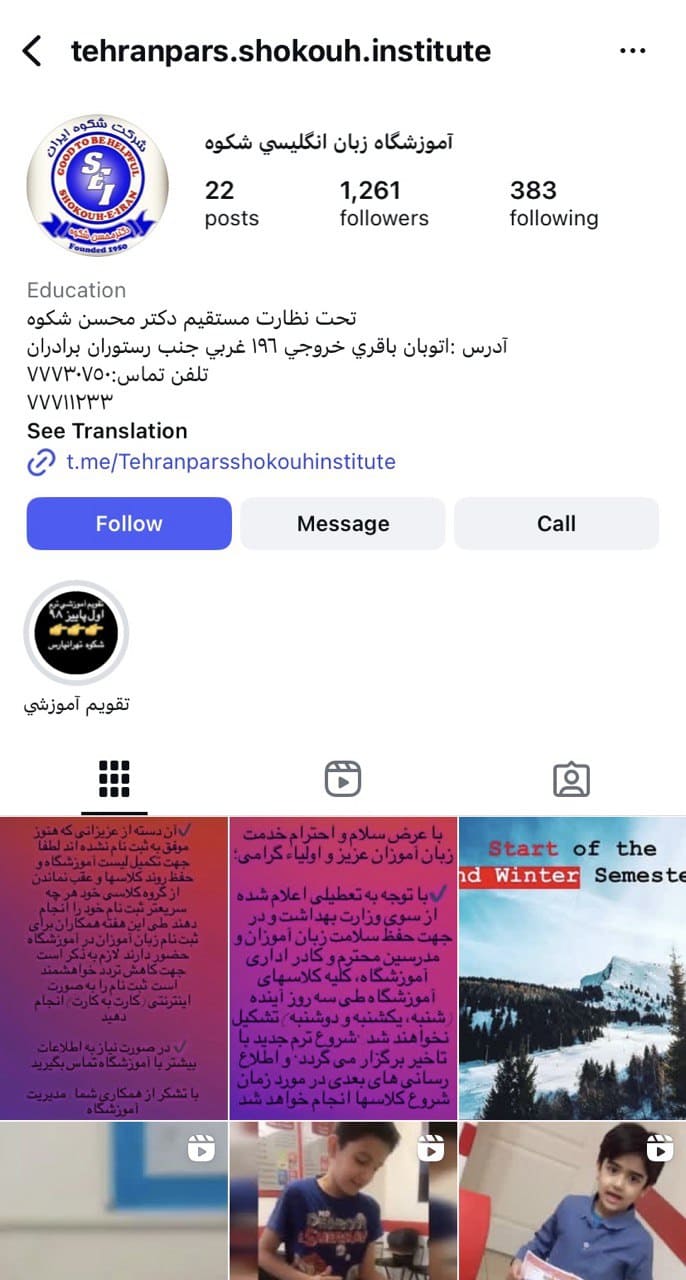Open the purple post starting با عرض سلام
686x1280 pixels.
click(343, 969)
